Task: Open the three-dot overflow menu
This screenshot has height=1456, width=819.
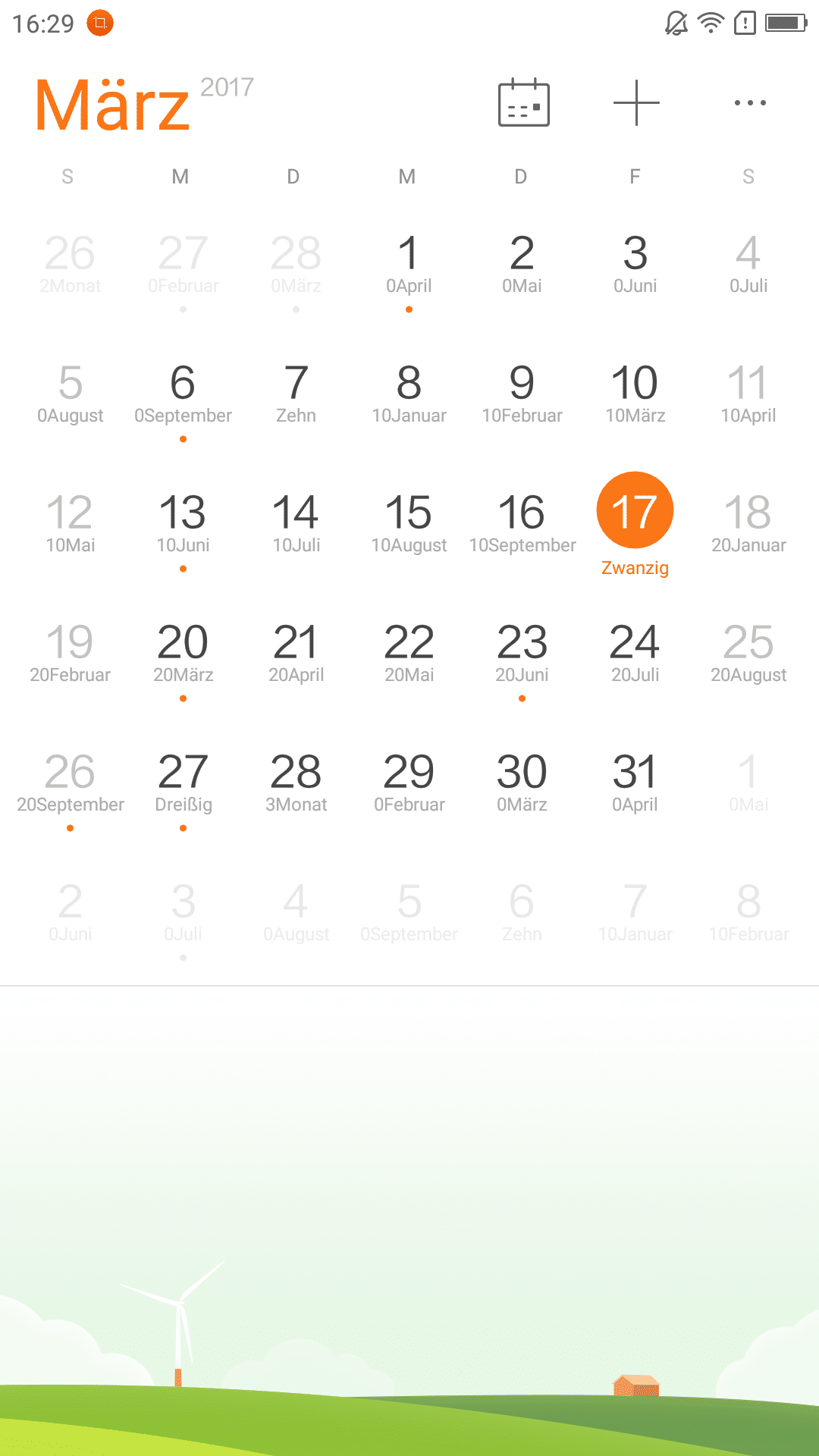Action: click(x=750, y=102)
